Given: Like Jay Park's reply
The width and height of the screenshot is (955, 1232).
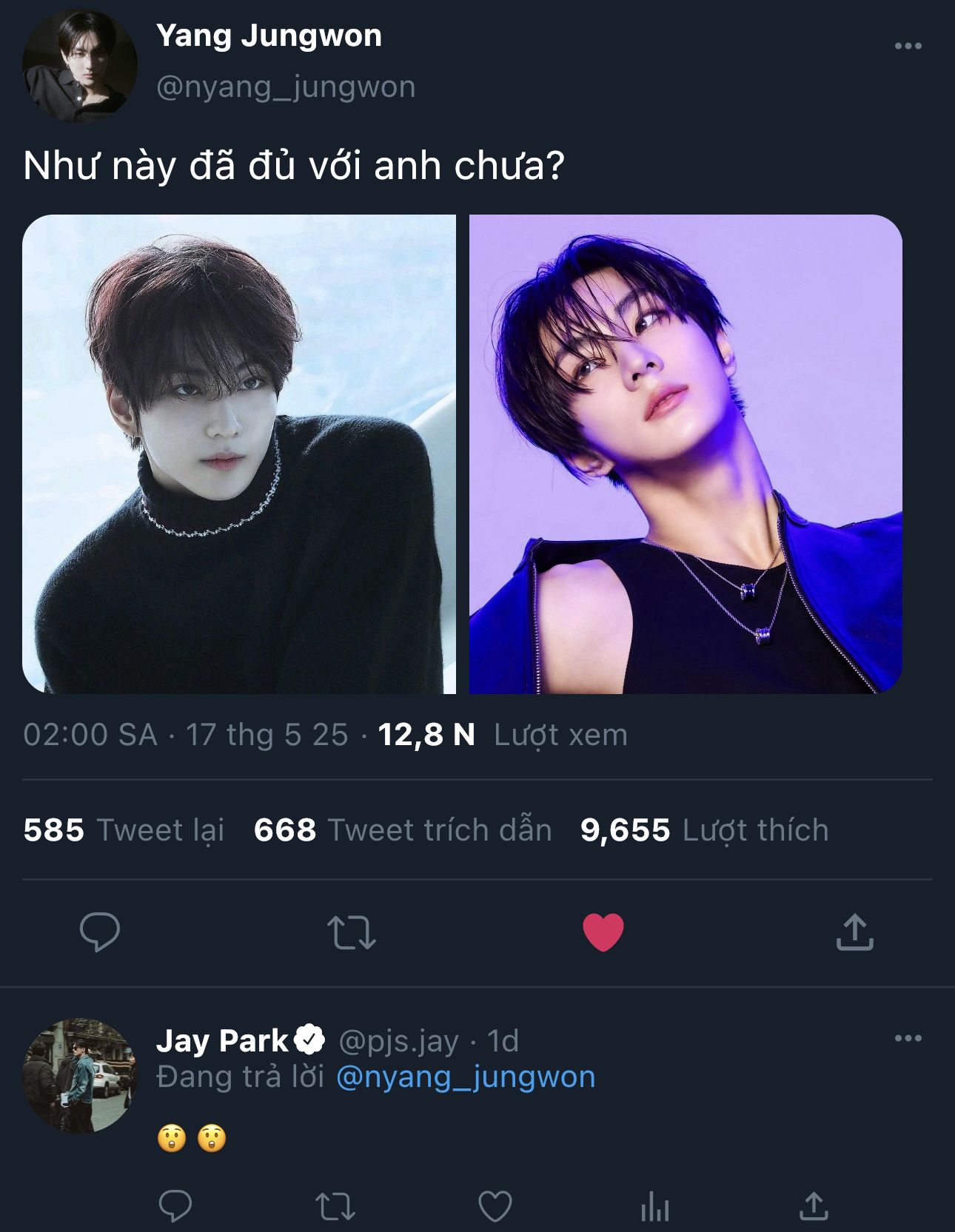Looking at the screenshot, I should pos(495,1206).
